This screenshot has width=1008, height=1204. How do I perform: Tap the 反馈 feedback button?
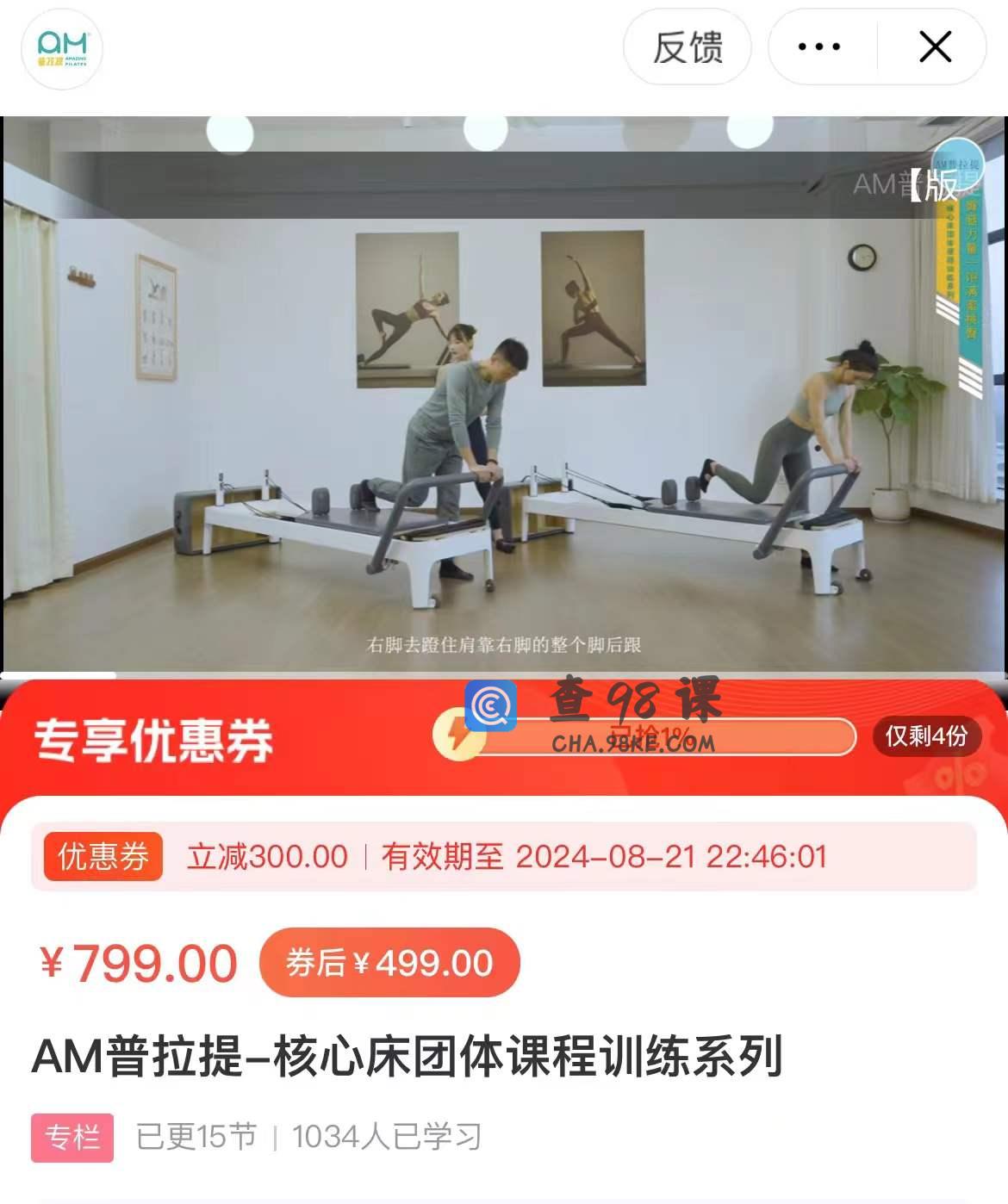point(687,47)
